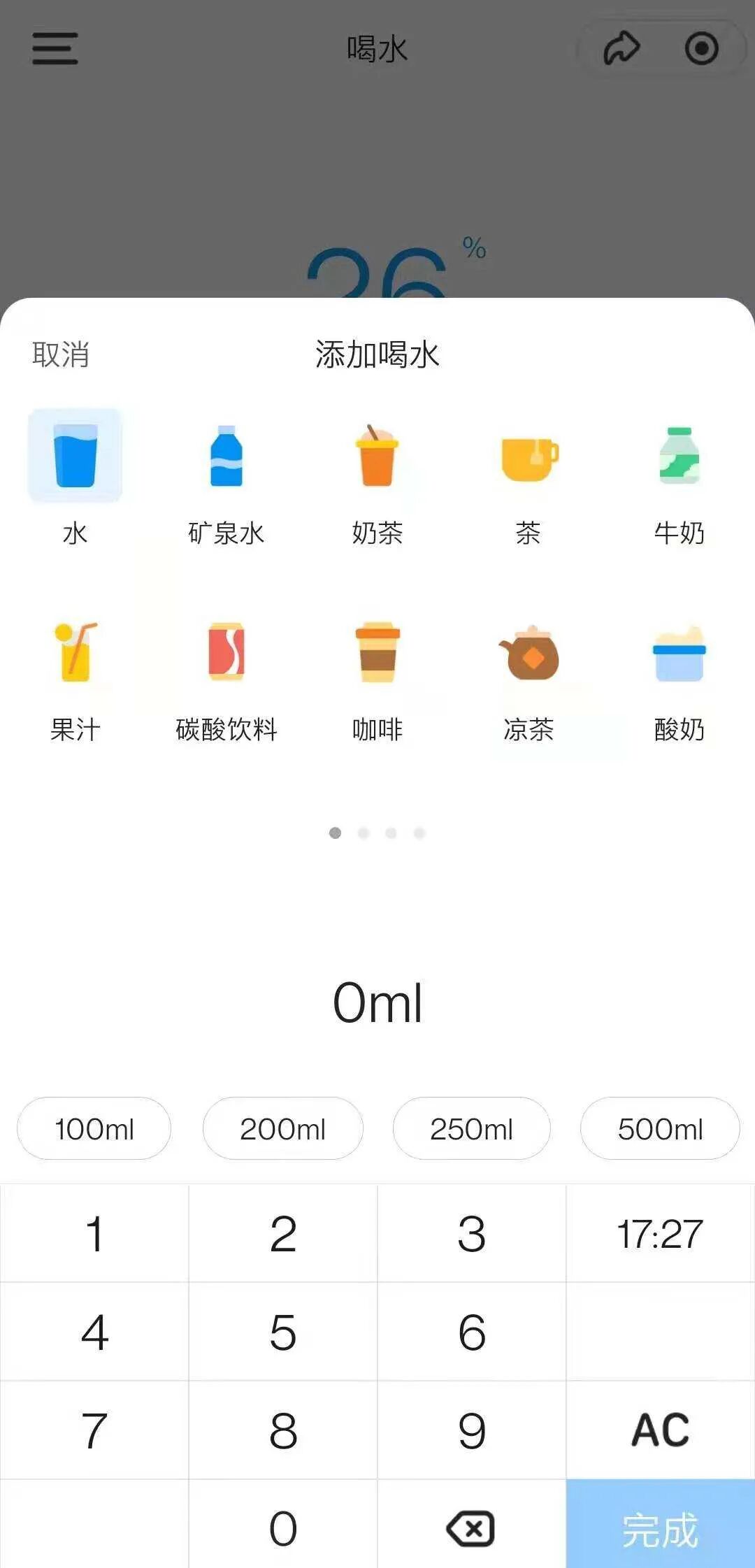Delete the last digit with backspace
The width and height of the screenshot is (755, 1568).
471,1528
